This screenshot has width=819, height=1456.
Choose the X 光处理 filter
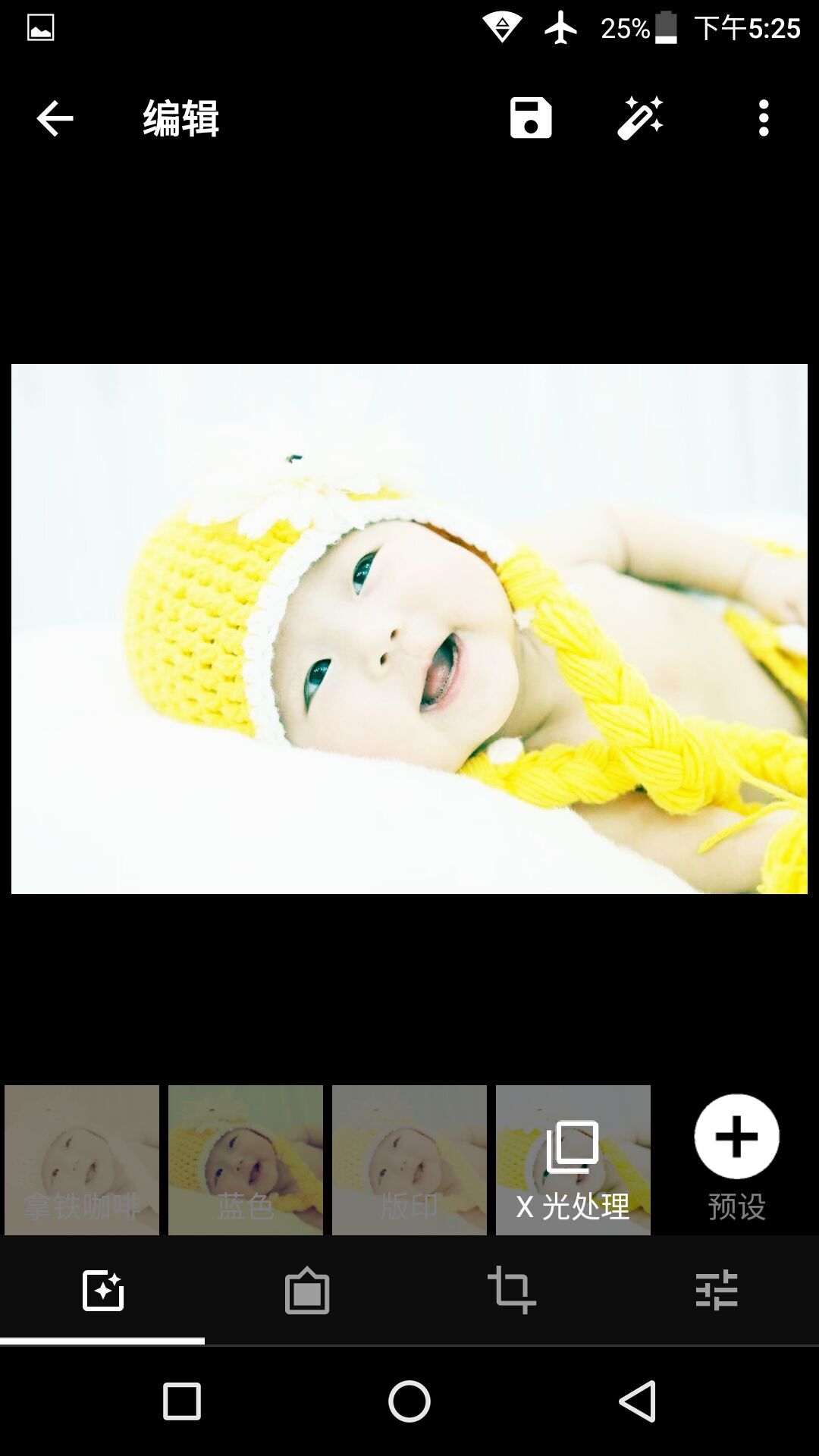click(573, 1159)
